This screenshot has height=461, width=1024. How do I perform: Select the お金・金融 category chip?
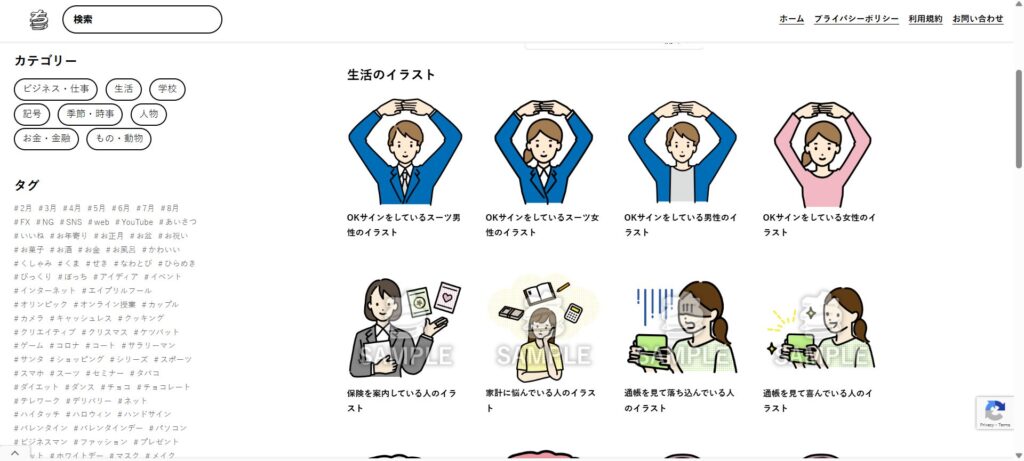46,139
